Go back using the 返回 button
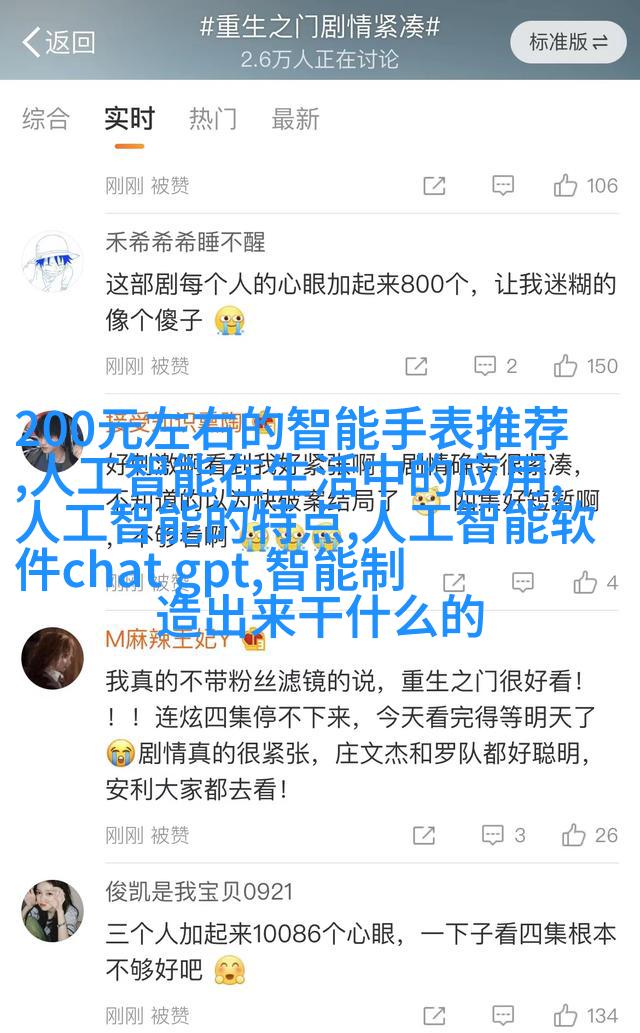This screenshot has width=640, height=1033. pos(58,42)
